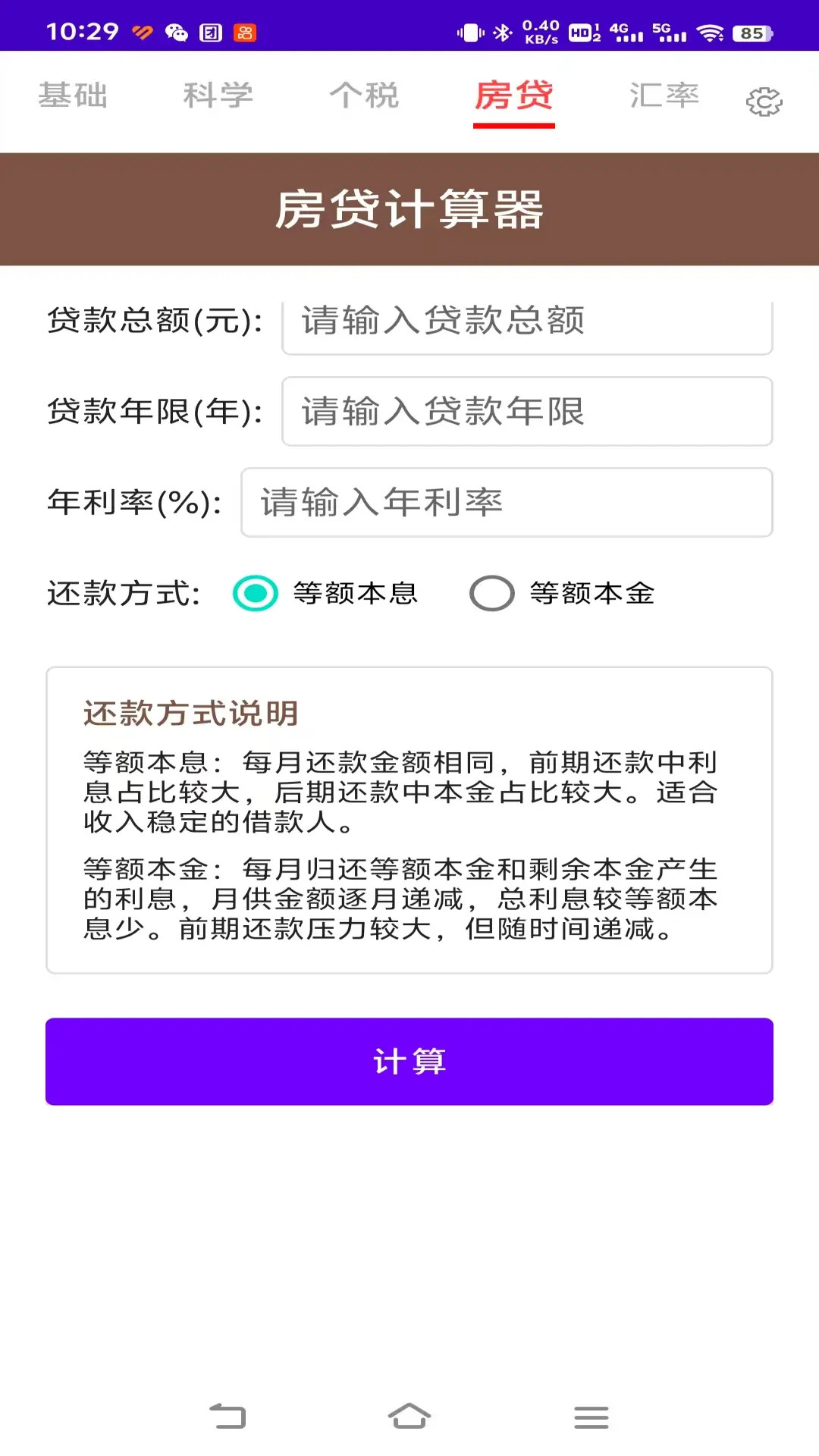Screen dimensions: 819x1456
Task: Tap the WeChat icon in status bar
Action: click(x=176, y=33)
